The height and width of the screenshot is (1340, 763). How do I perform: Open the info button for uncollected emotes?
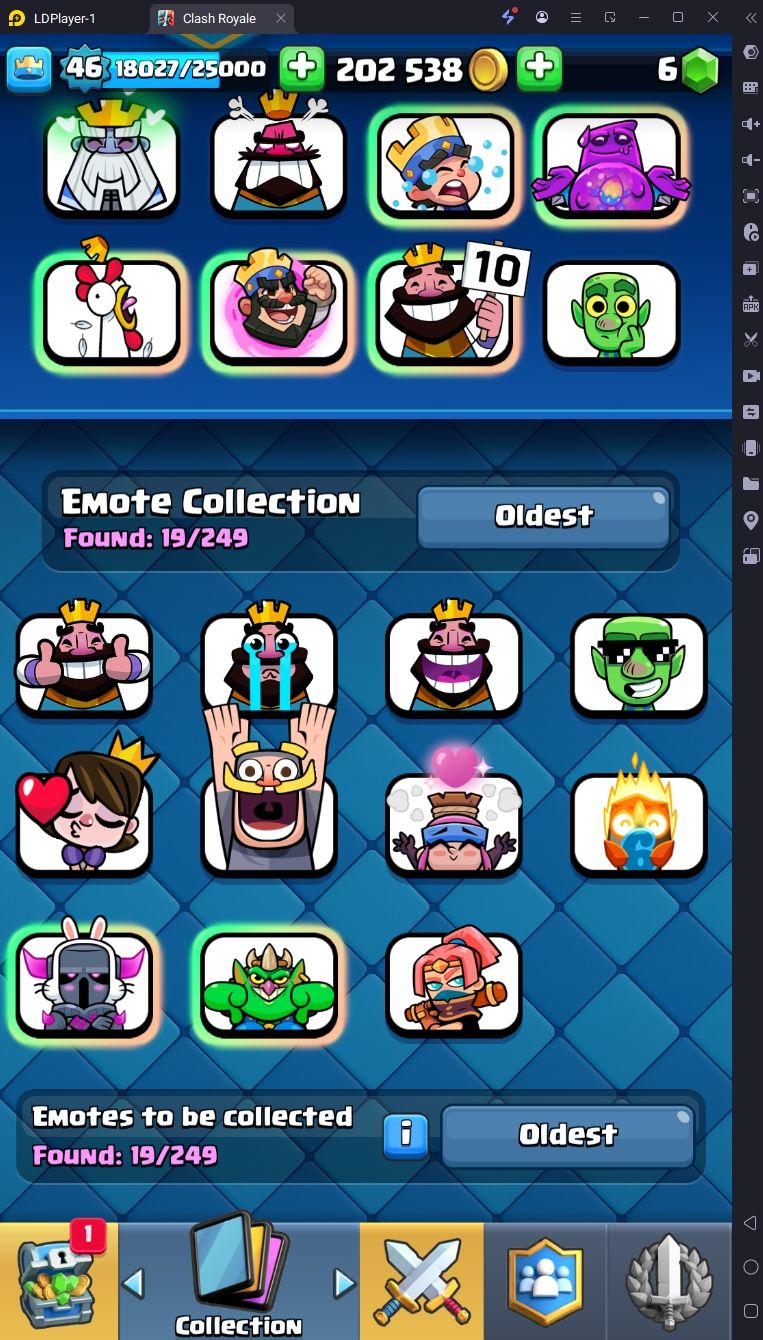(x=406, y=1136)
